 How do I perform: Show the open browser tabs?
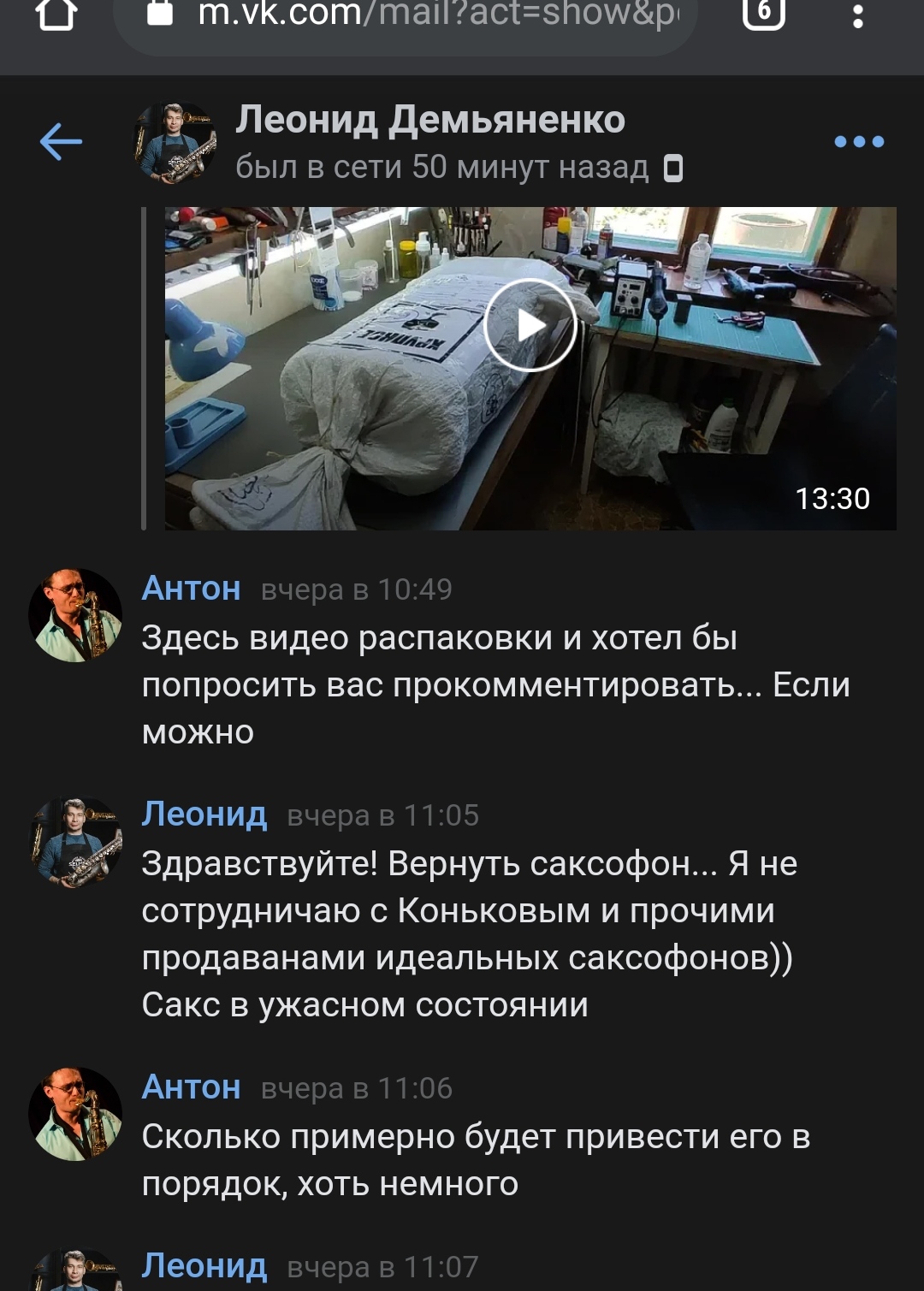763,13
